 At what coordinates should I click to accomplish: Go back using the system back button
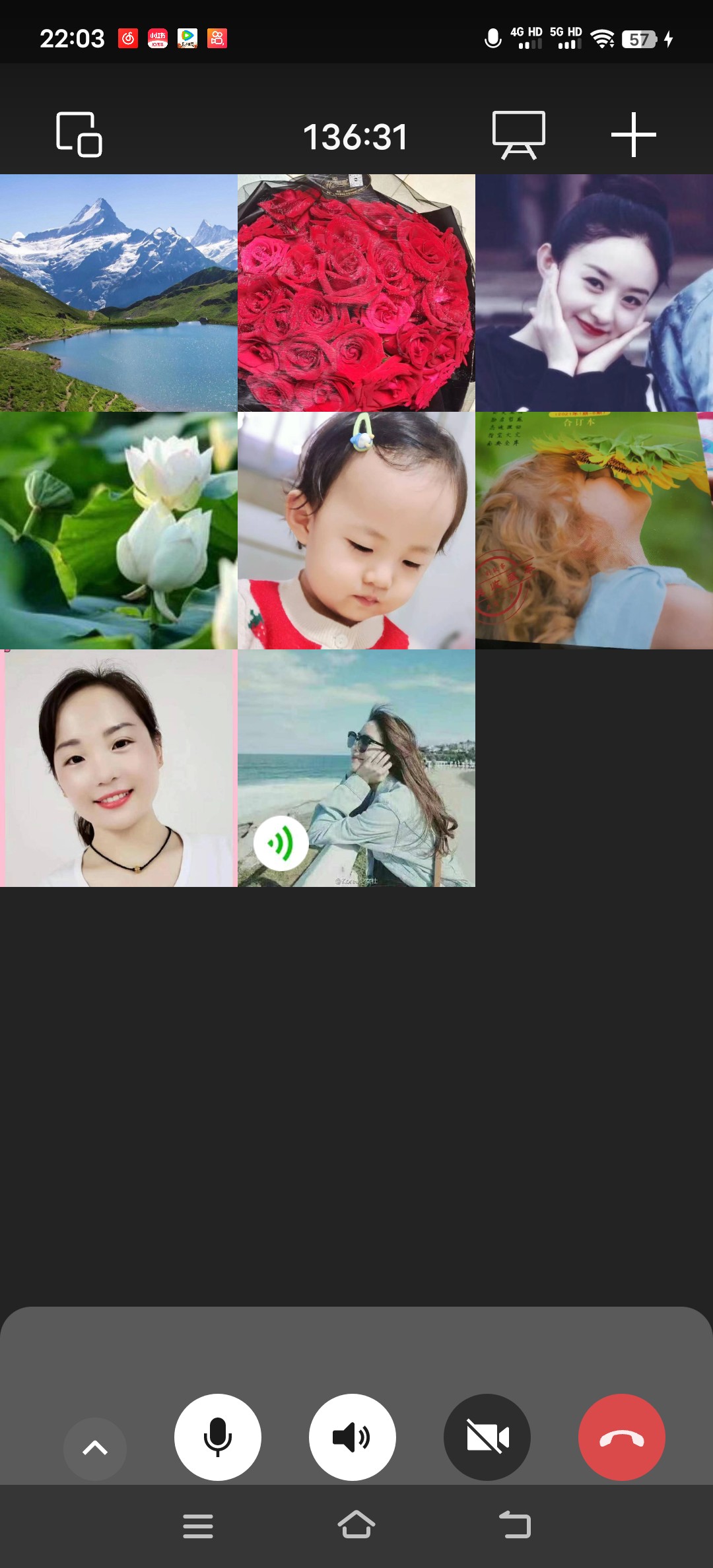[x=515, y=1525]
